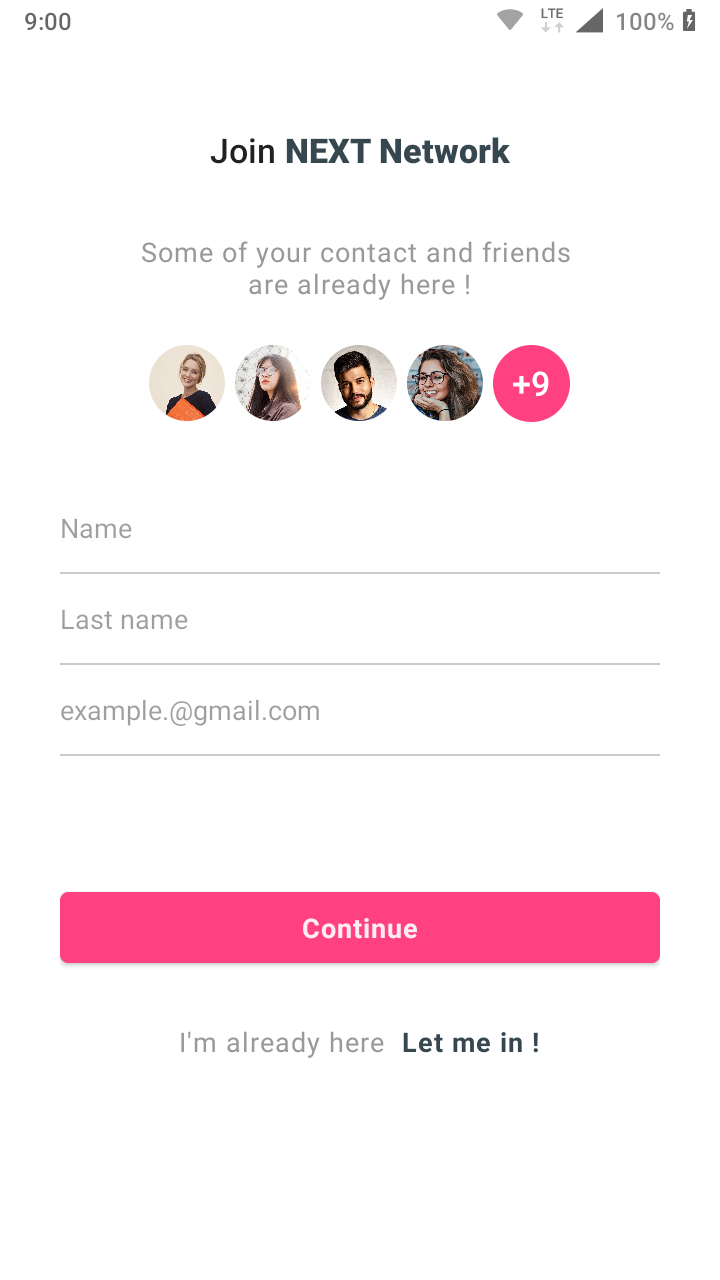Screen dimensions: 720x1280
Task: Tap the Name input field
Action: coord(360,530)
